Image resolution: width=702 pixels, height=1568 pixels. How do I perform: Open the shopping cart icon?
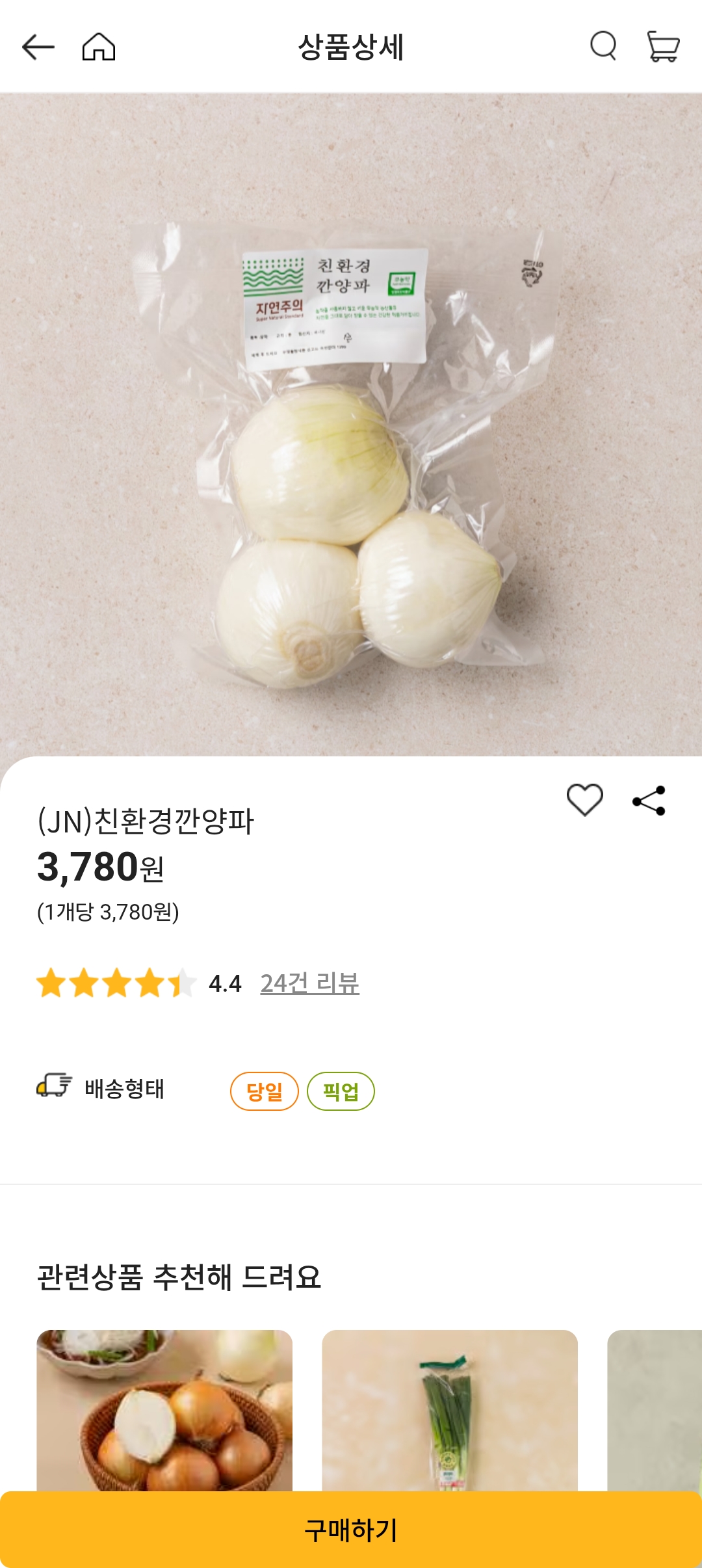click(x=664, y=47)
